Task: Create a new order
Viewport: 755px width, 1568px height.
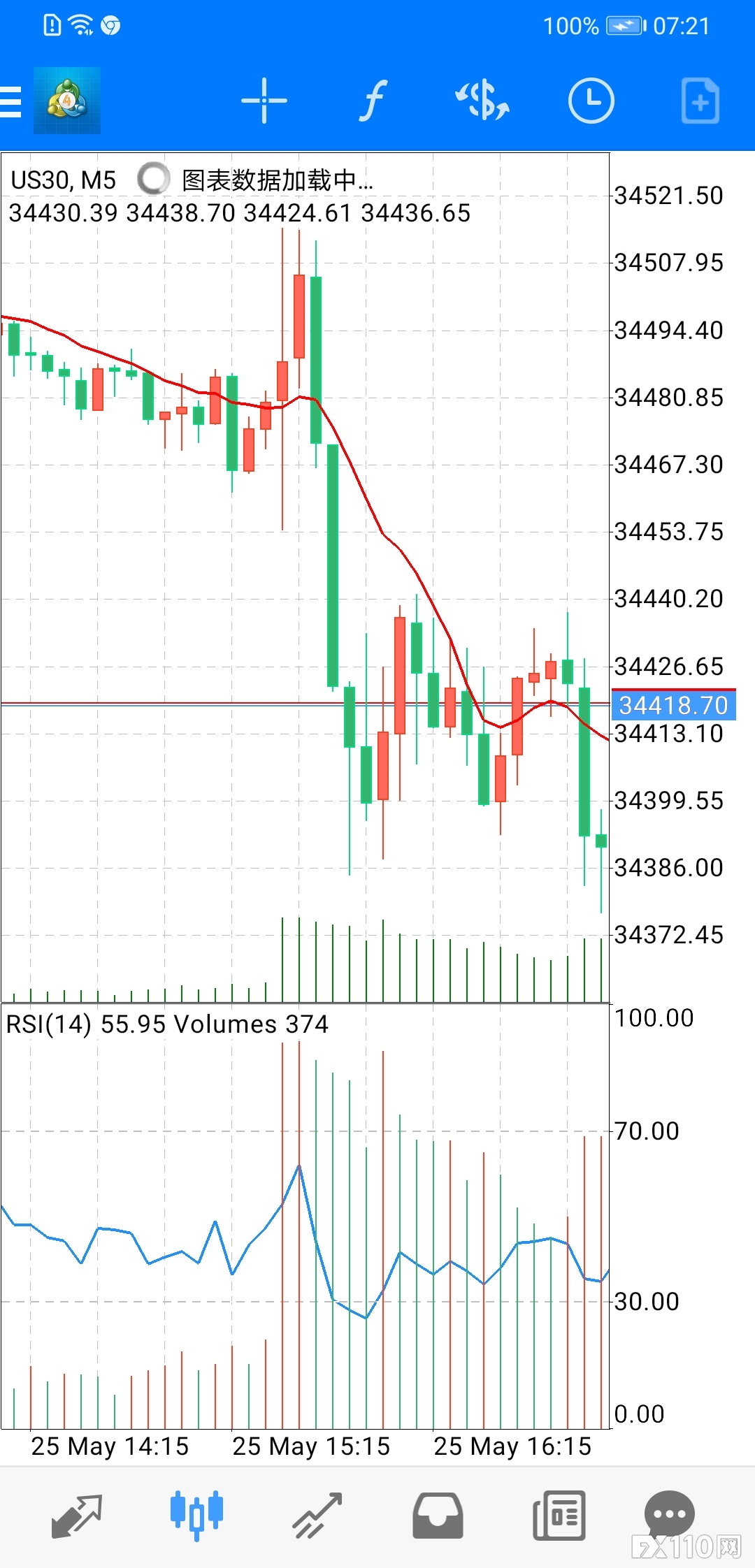Action: click(x=700, y=101)
